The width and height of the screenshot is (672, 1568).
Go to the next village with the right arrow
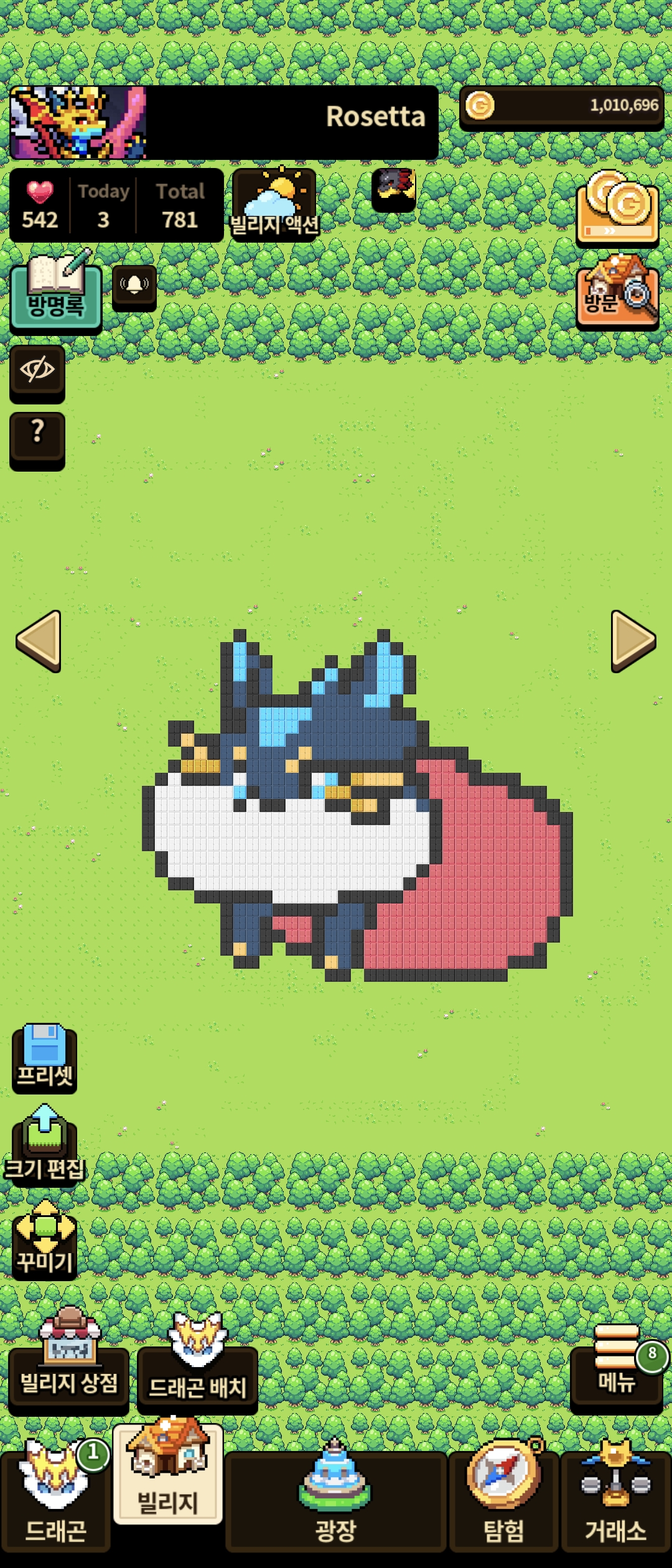point(633,641)
